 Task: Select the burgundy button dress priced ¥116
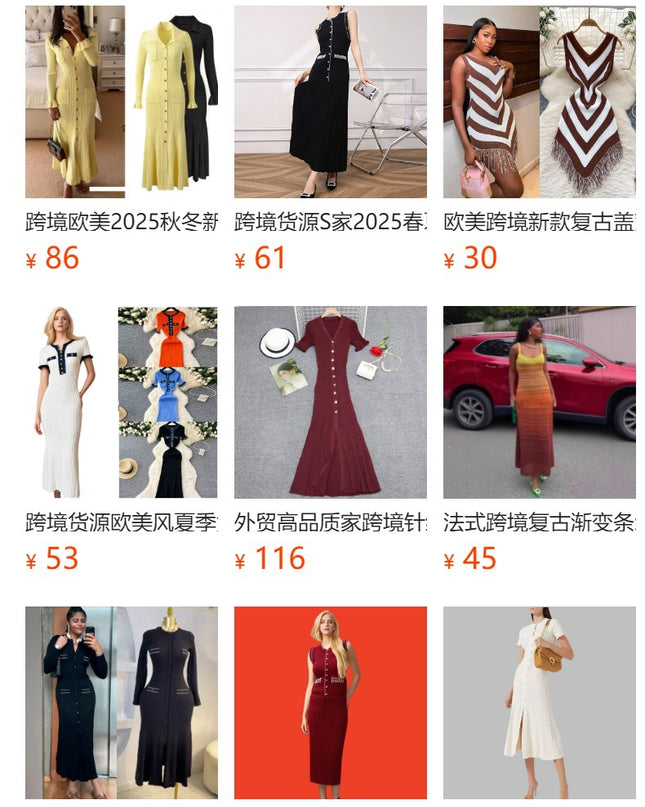point(330,402)
